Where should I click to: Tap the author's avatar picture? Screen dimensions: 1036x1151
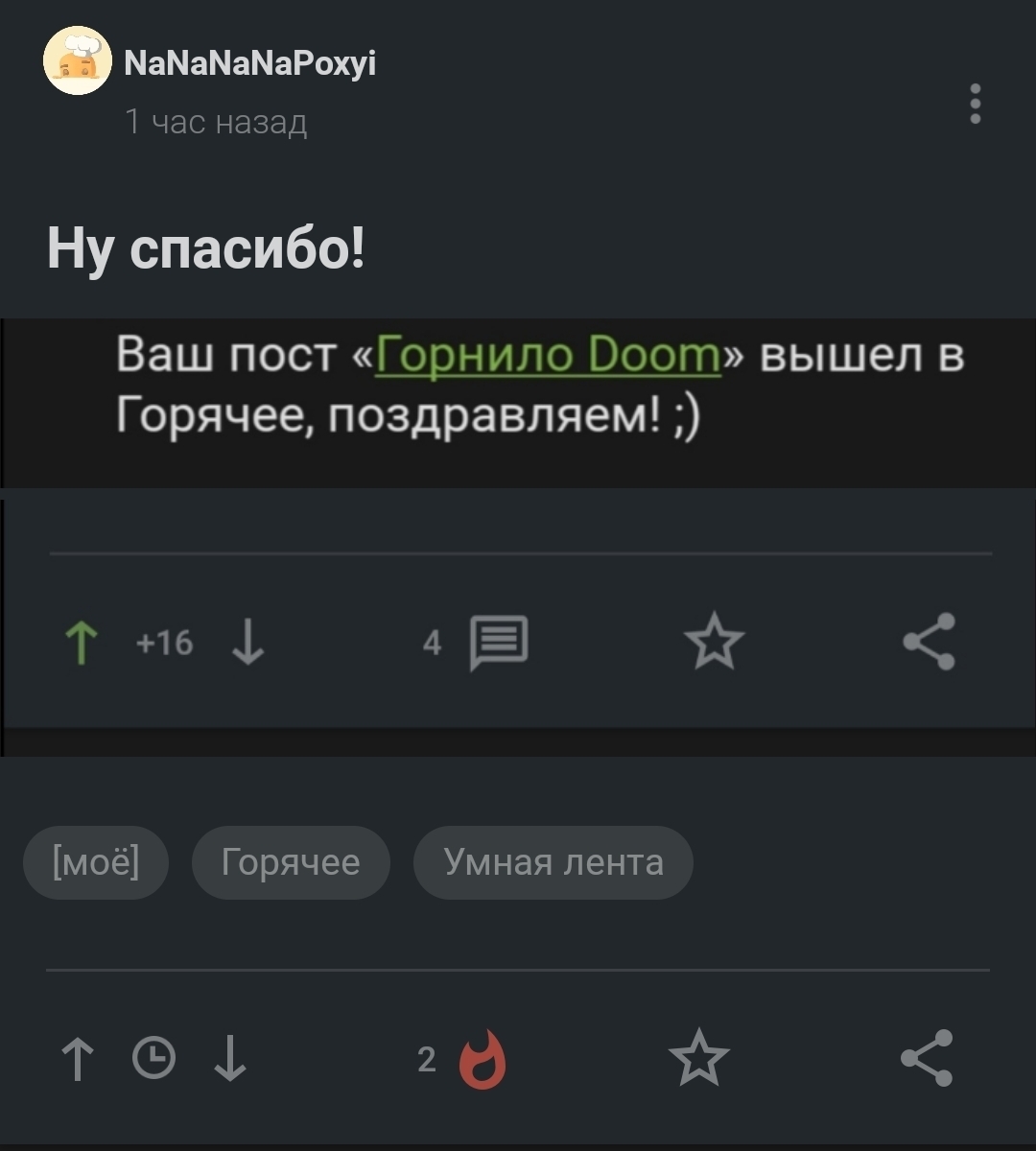pyautogui.click(x=79, y=60)
